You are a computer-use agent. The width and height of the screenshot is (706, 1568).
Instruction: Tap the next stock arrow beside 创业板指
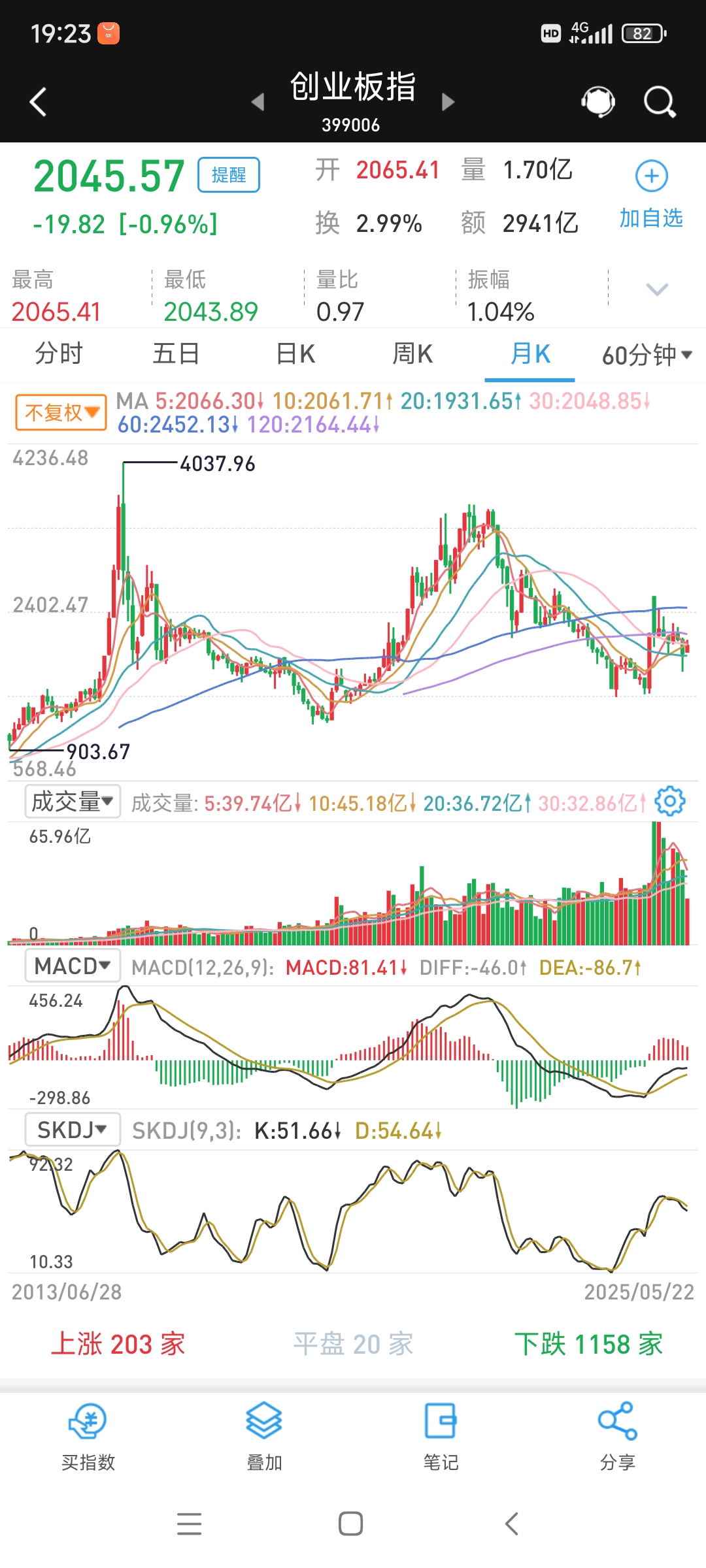pos(448,103)
